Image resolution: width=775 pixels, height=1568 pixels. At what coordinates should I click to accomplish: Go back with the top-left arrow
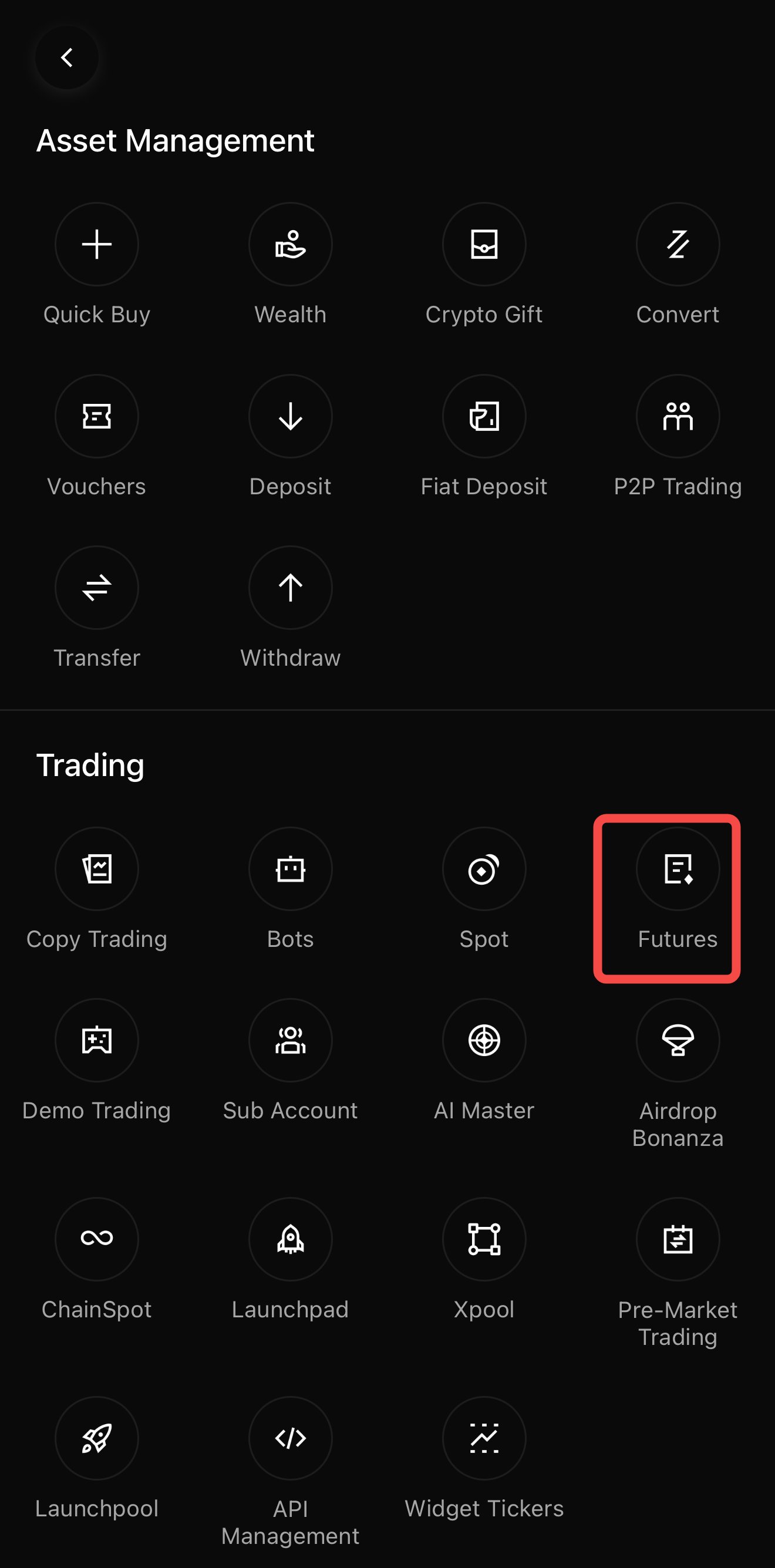pos(66,58)
